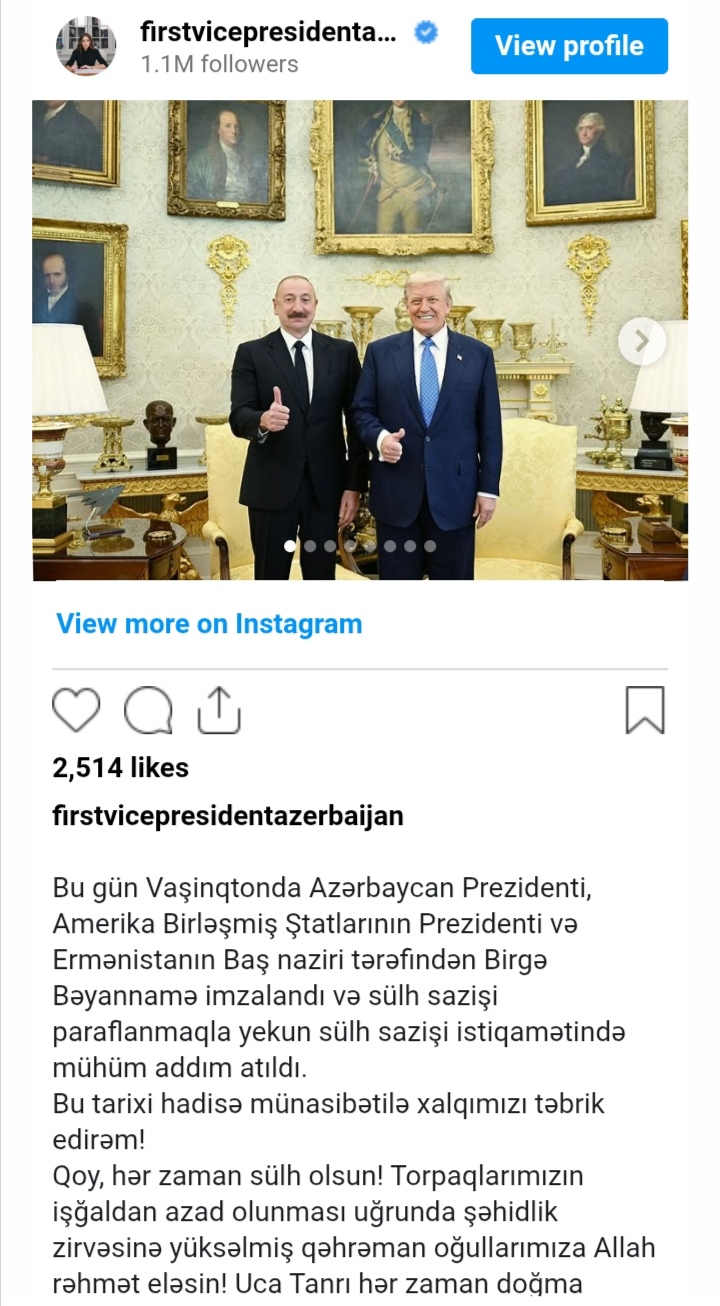Follow the View more on Instagram link

pos(209,624)
